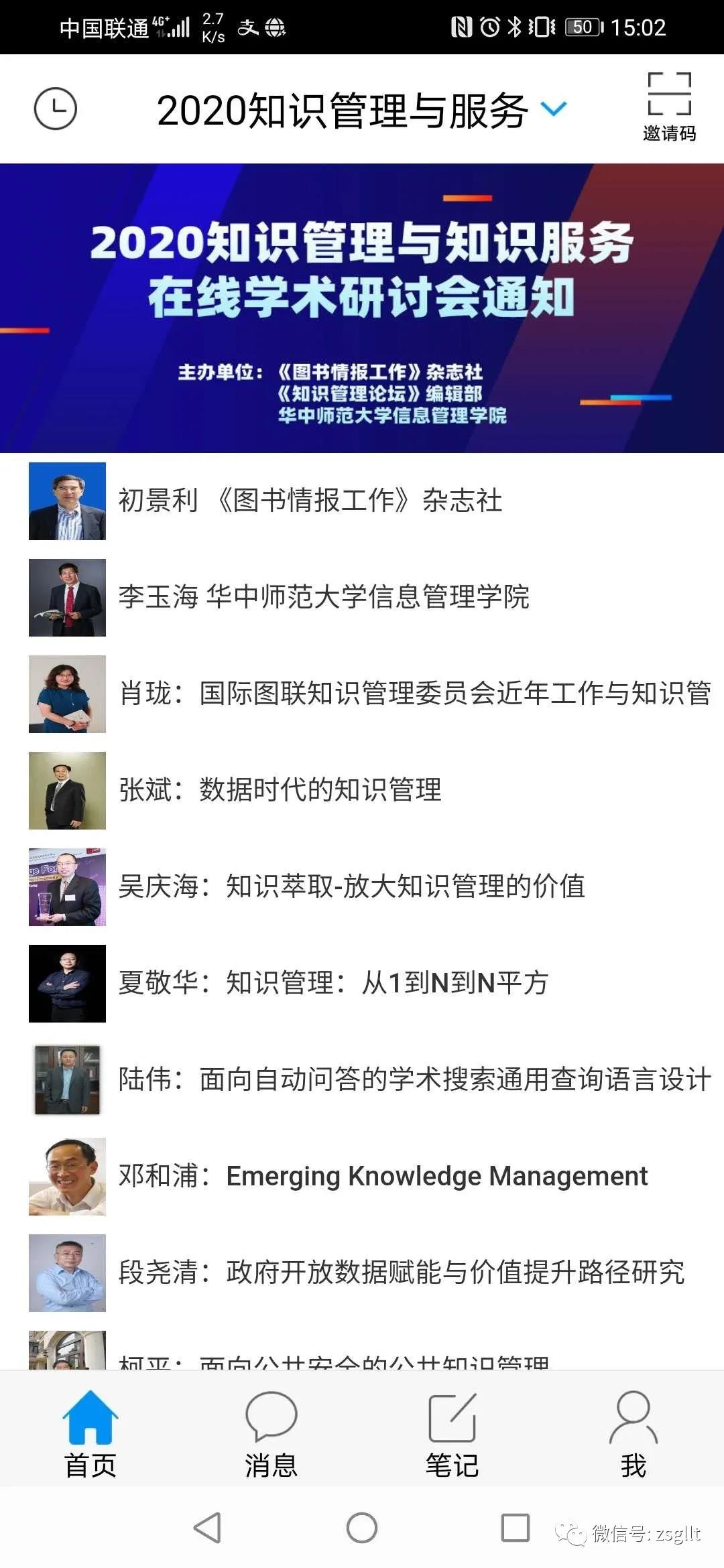The height and width of the screenshot is (1568, 724).
Task: Go to the system home screen
Action: 362,1528
